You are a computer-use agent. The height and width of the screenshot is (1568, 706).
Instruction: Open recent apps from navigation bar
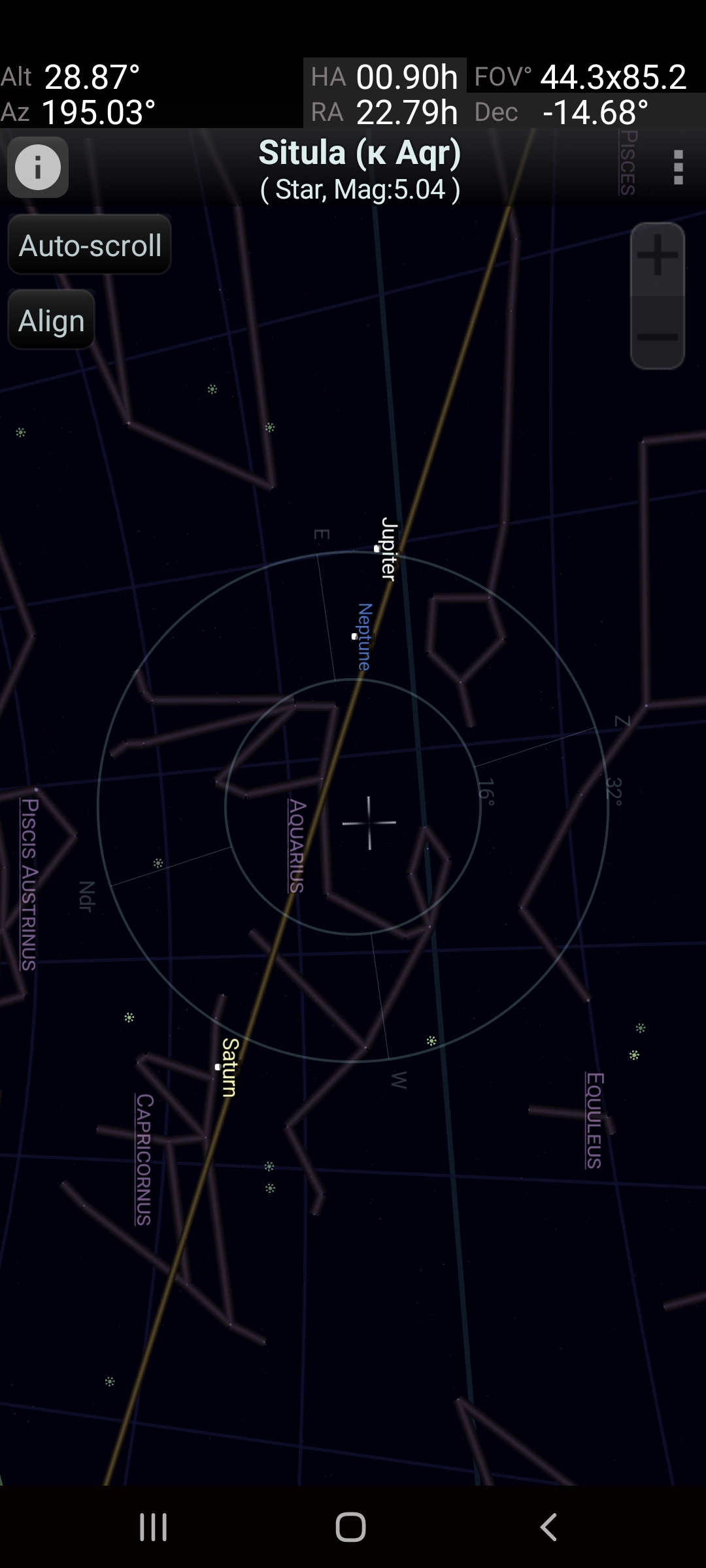[x=154, y=1527]
